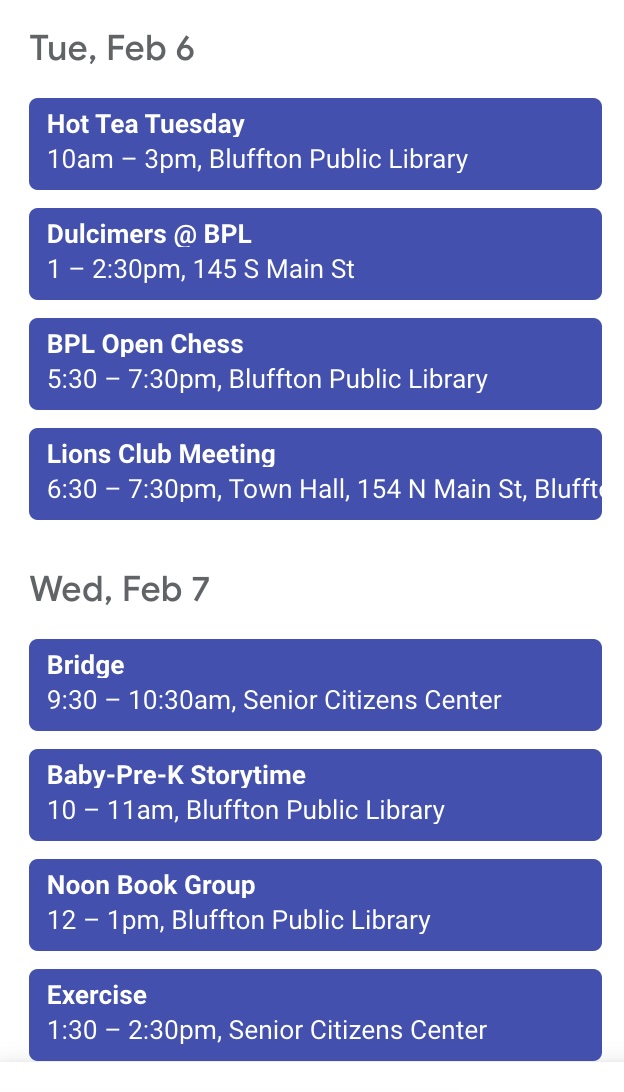Tap the Exercise event at Senior Citizens Center
This screenshot has width=624, height=1092.
[315, 1015]
